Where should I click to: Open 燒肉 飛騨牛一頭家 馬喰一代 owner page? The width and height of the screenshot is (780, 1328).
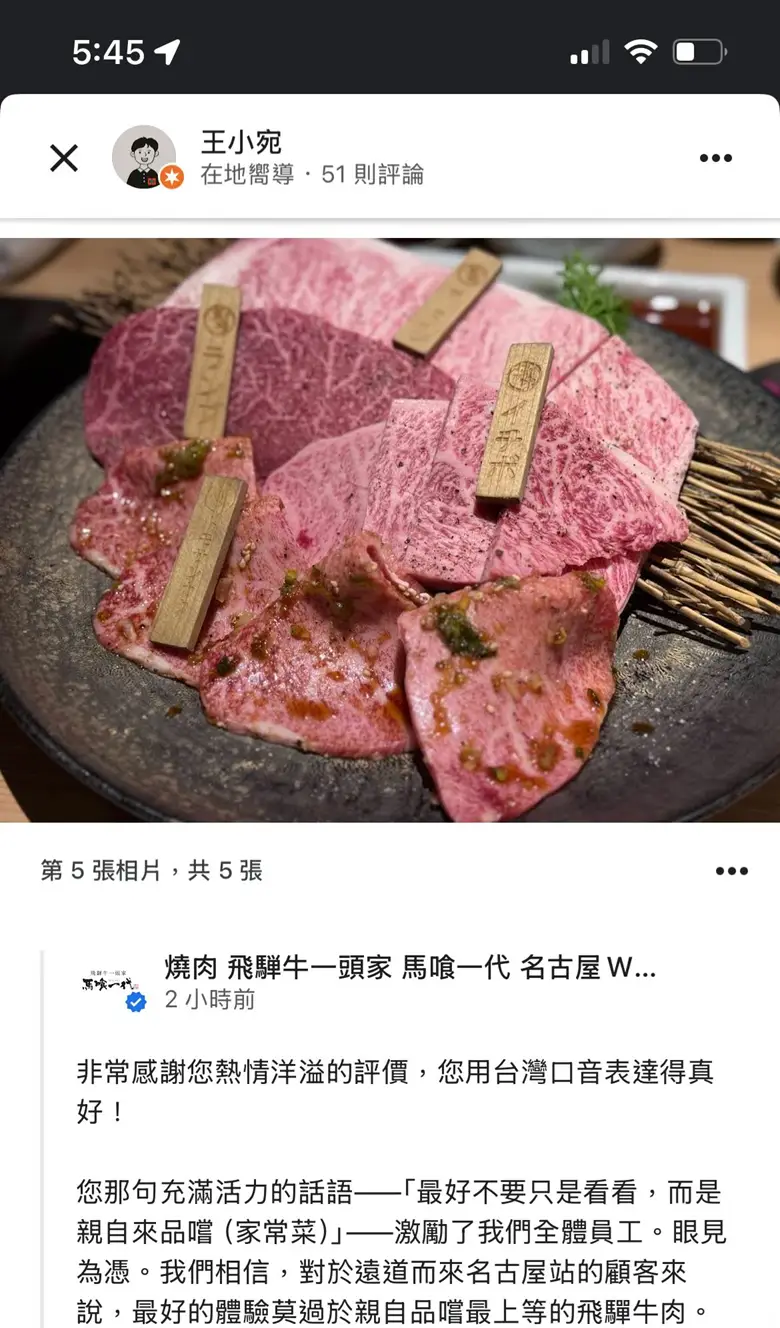[410, 967]
